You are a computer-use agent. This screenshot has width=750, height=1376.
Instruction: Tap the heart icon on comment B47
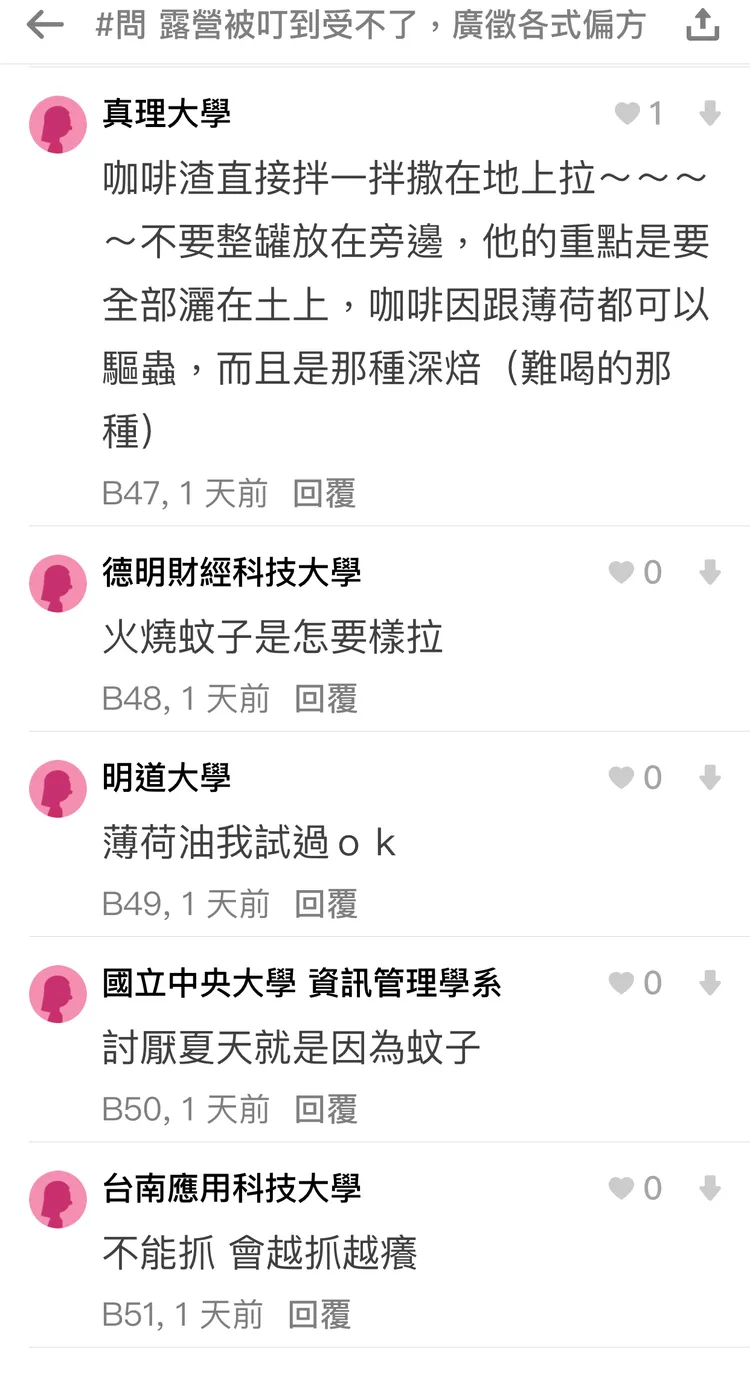[x=625, y=113]
